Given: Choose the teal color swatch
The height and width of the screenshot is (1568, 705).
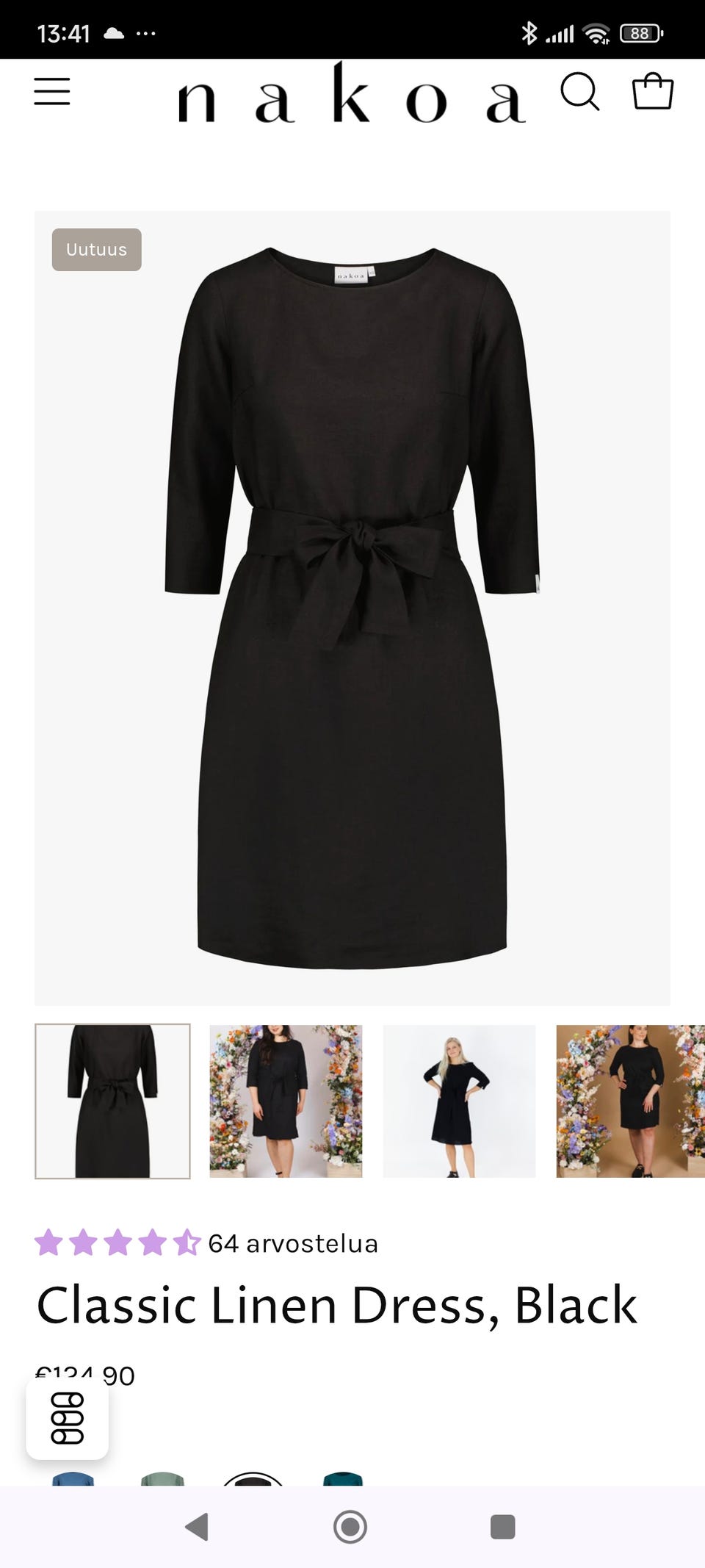Looking at the screenshot, I should 343,1478.
